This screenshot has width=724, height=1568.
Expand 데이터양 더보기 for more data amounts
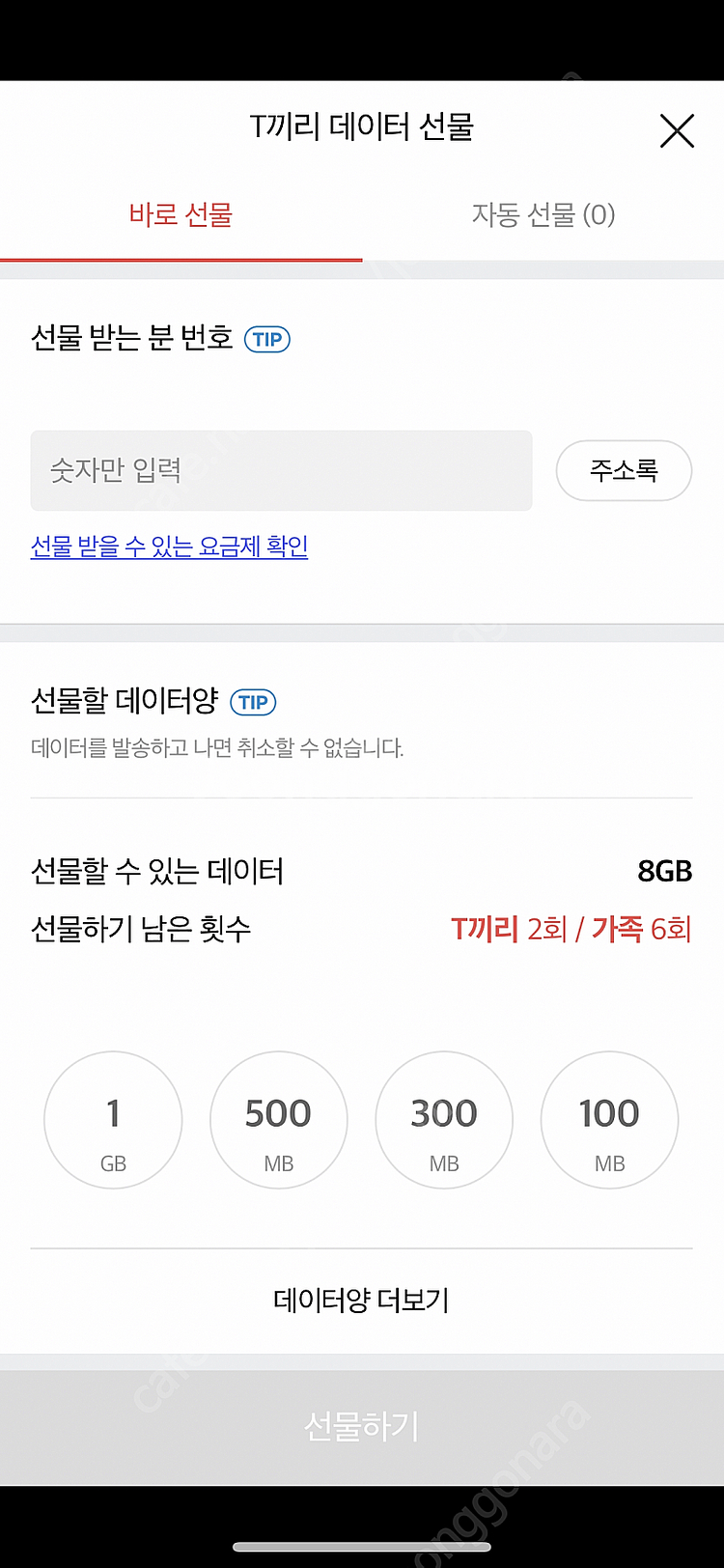tap(361, 1301)
